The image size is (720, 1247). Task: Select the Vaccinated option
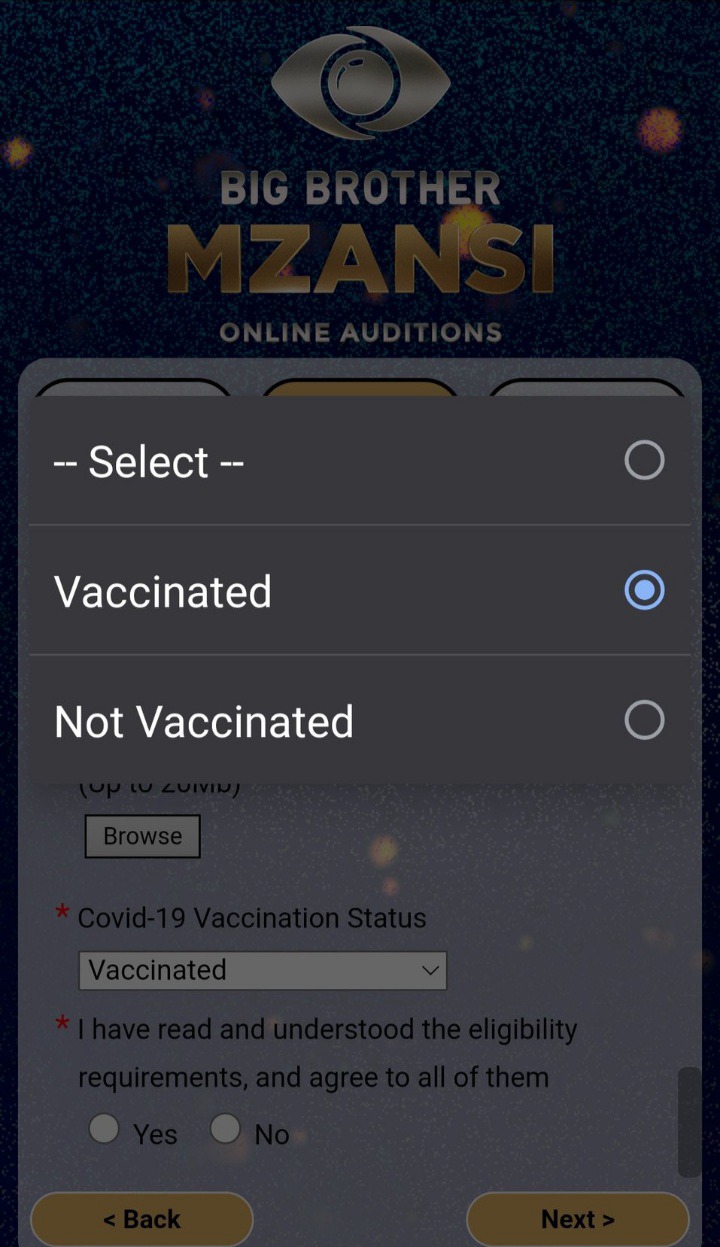(x=359, y=591)
